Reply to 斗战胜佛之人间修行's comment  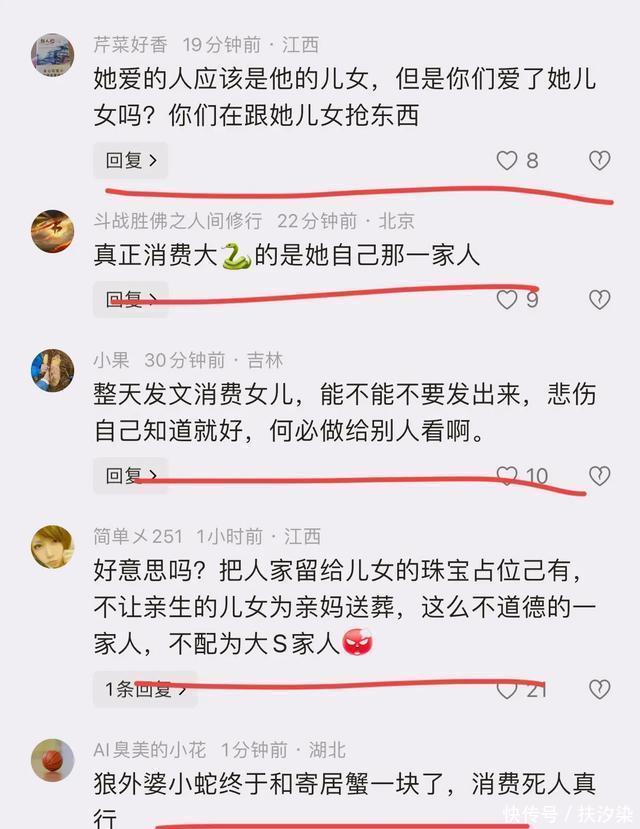pos(130,298)
